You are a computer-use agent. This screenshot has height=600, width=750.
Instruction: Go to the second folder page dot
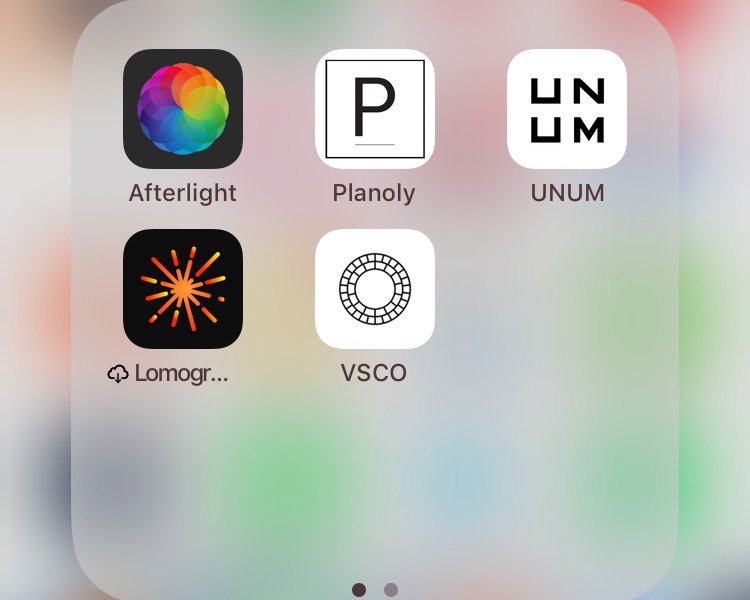point(391,589)
